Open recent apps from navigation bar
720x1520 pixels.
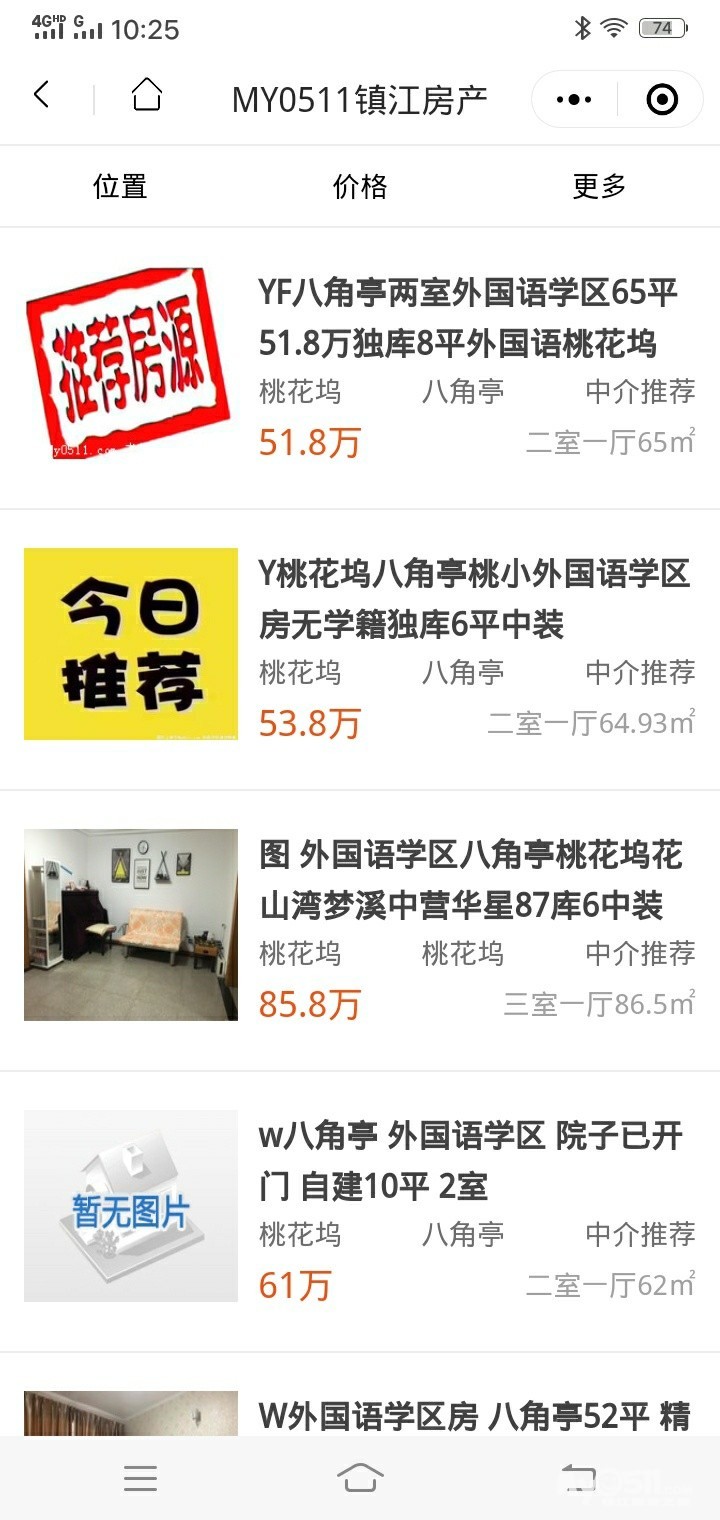coord(140,1478)
